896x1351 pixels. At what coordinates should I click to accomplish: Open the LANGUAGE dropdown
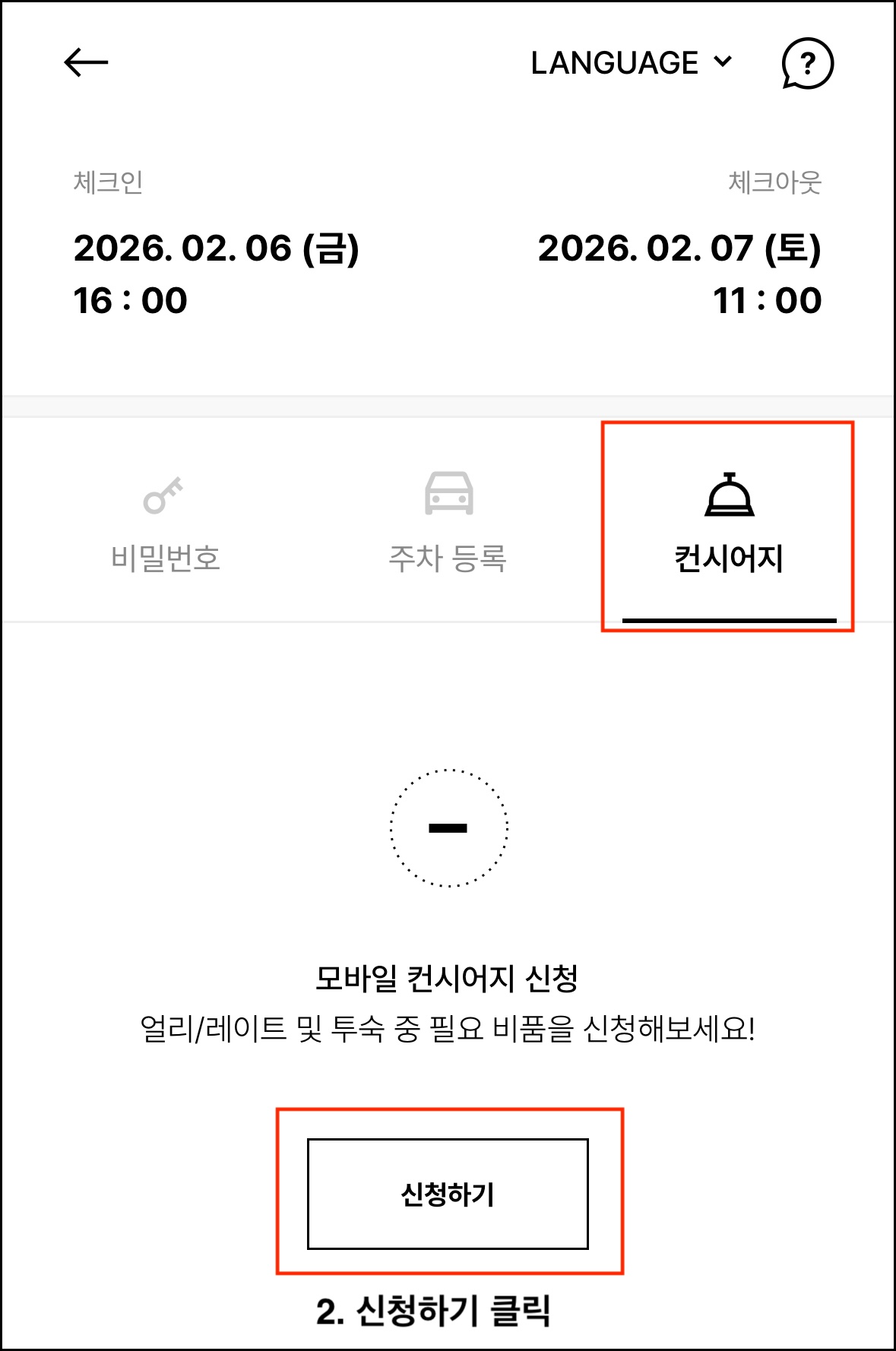click(631, 63)
